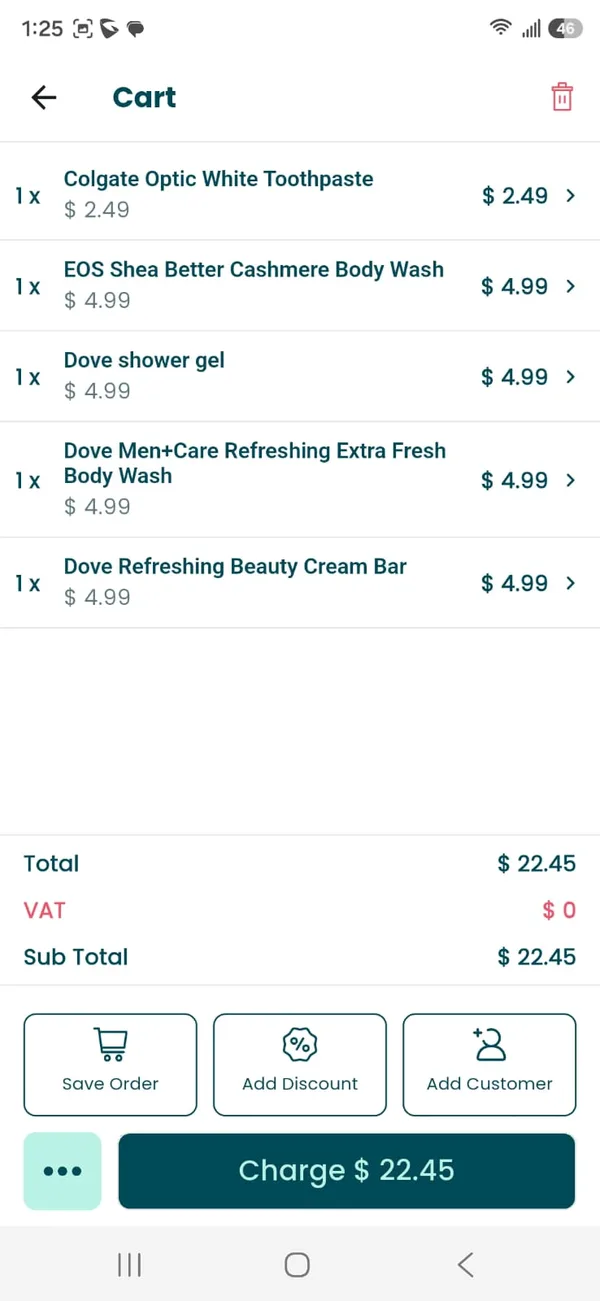Open Dove shower gel cart item
600x1301 pixels.
(x=300, y=377)
